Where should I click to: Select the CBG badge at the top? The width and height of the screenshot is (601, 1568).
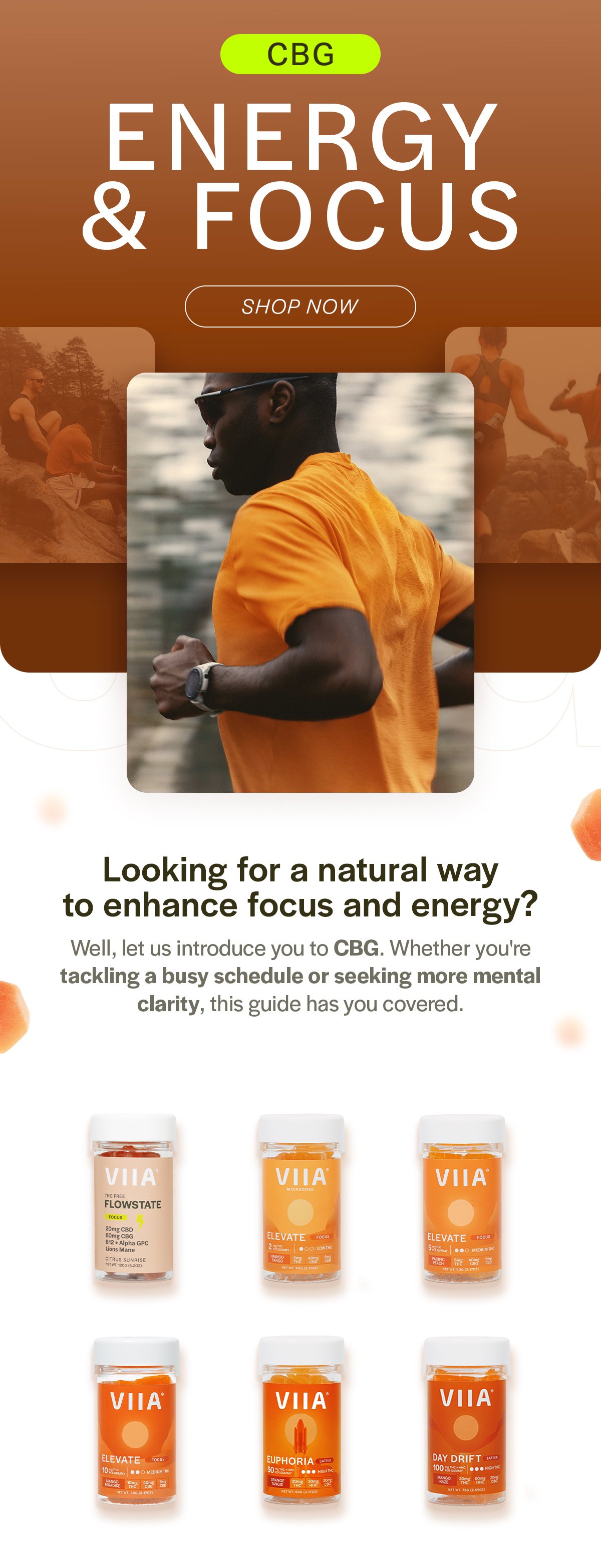pyautogui.click(x=300, y=55)
